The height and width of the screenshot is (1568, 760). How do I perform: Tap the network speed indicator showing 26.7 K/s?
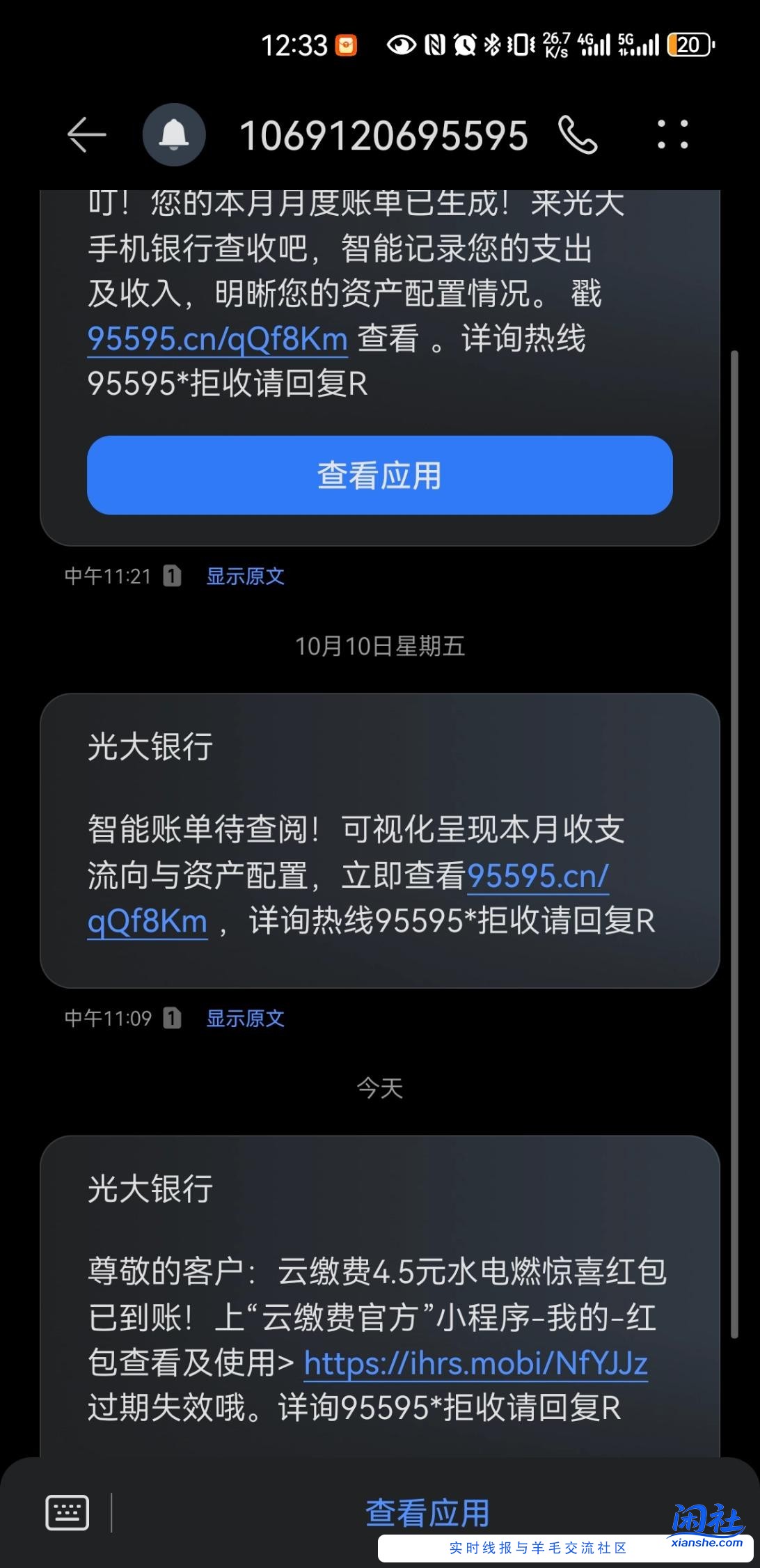click(x=557, y=45)
